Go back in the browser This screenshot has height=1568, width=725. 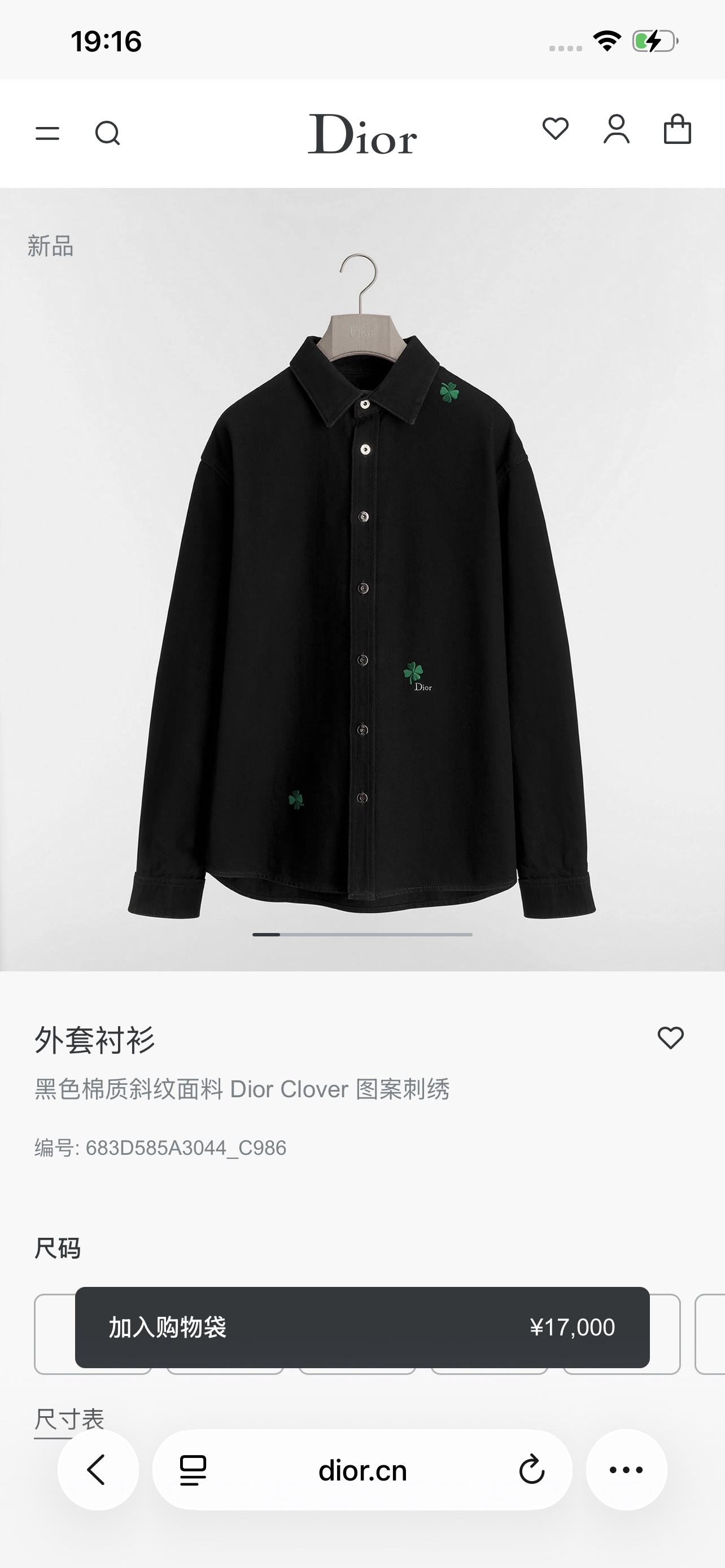(97, 1470)
